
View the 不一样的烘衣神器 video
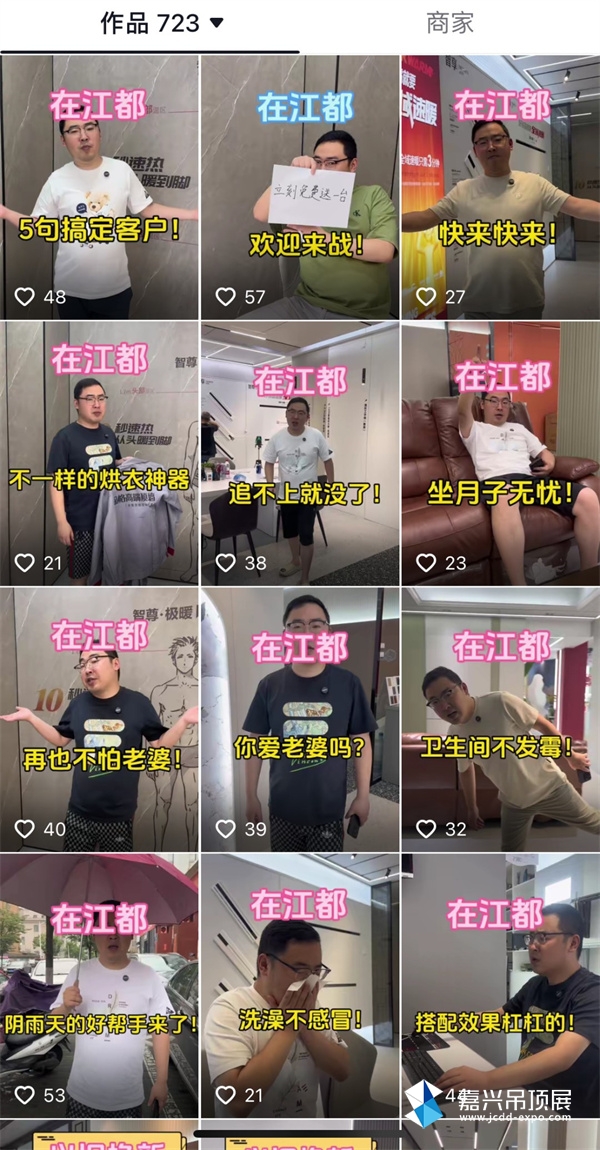pyautogui.click(x=99, y=452)
